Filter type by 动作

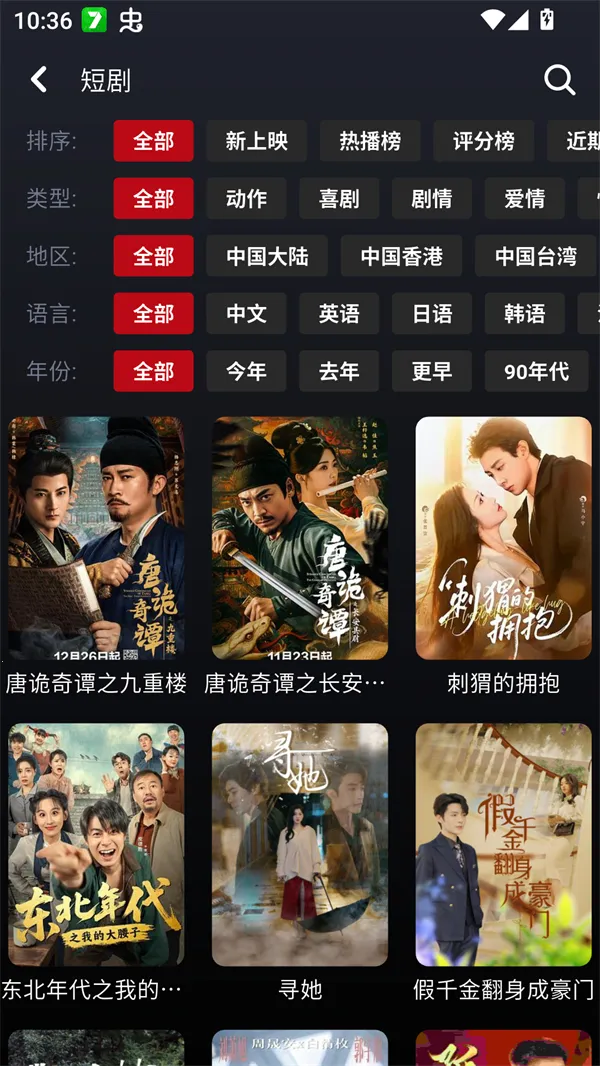click(x=246, y=199)
